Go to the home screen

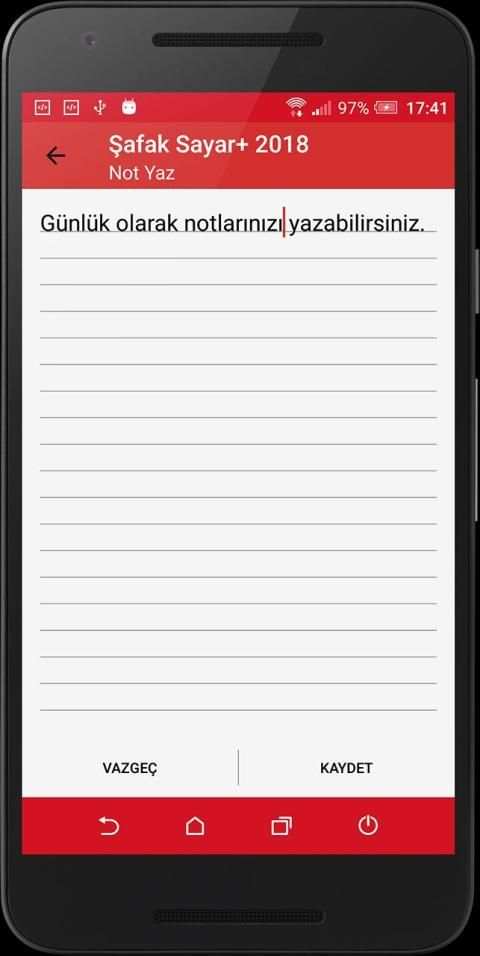(195, 826)
